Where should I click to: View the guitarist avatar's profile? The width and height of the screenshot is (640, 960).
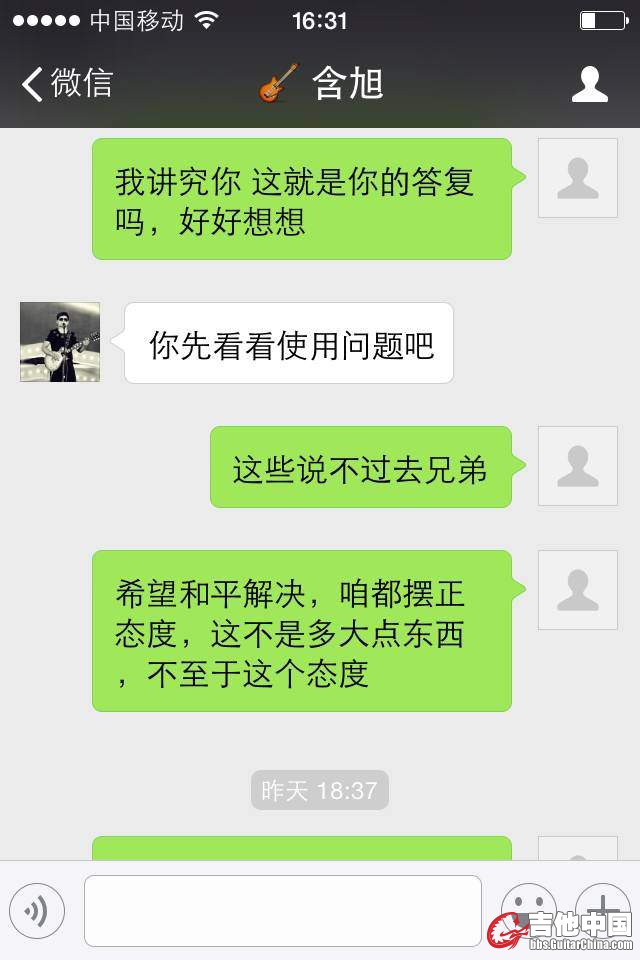click(x=60, y=342)
